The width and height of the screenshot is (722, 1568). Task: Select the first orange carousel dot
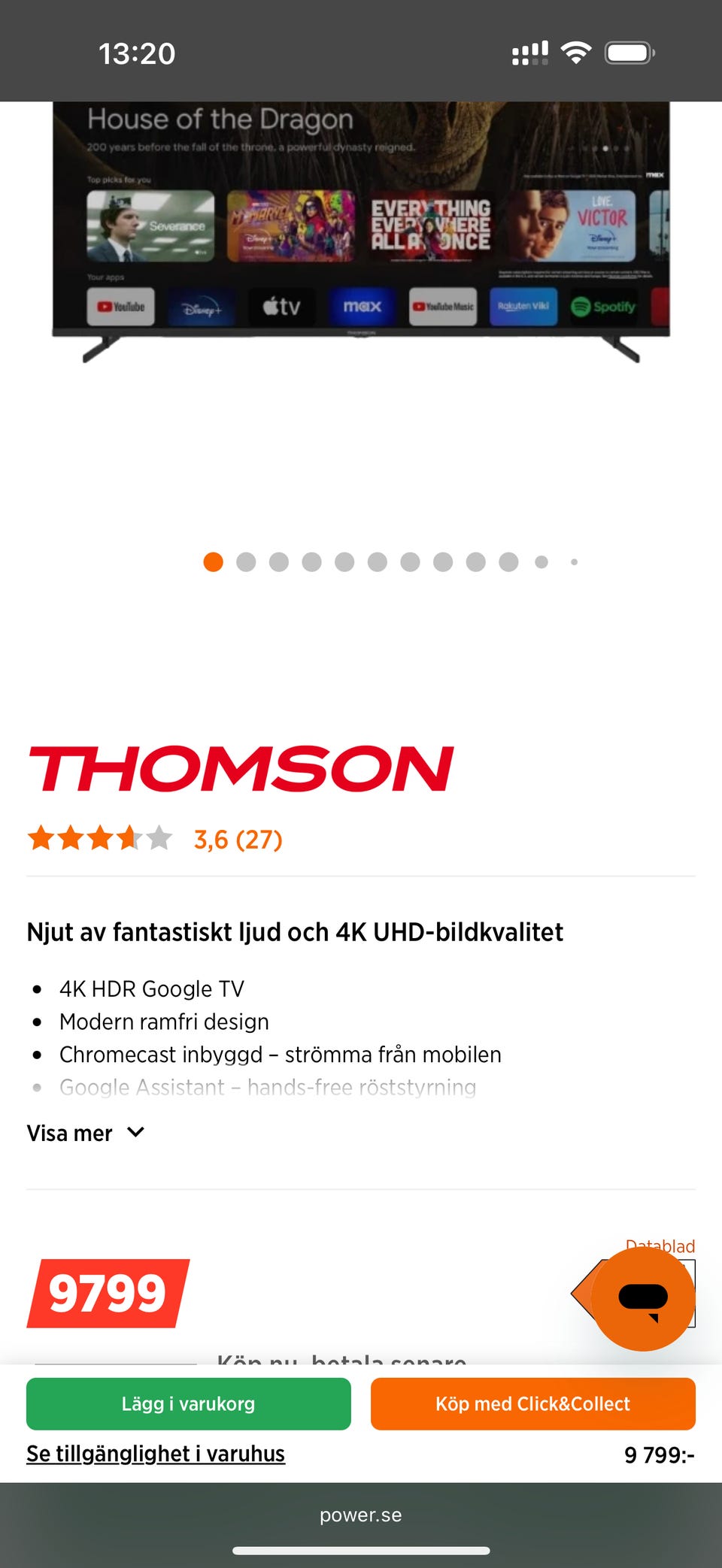tap(214, 562)
